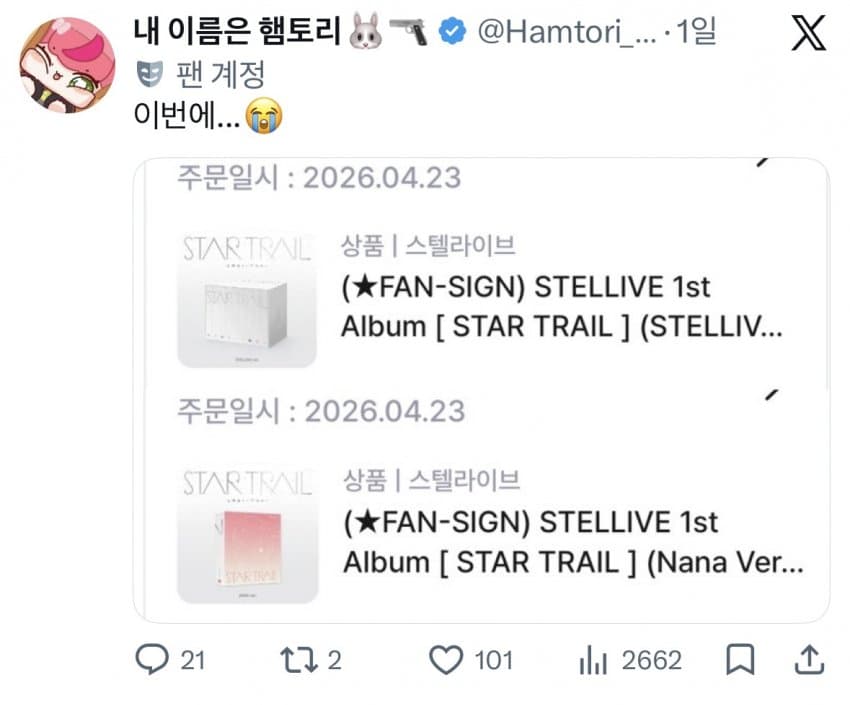
Task: Bookmark this post
Action: (x=740, y=660)
